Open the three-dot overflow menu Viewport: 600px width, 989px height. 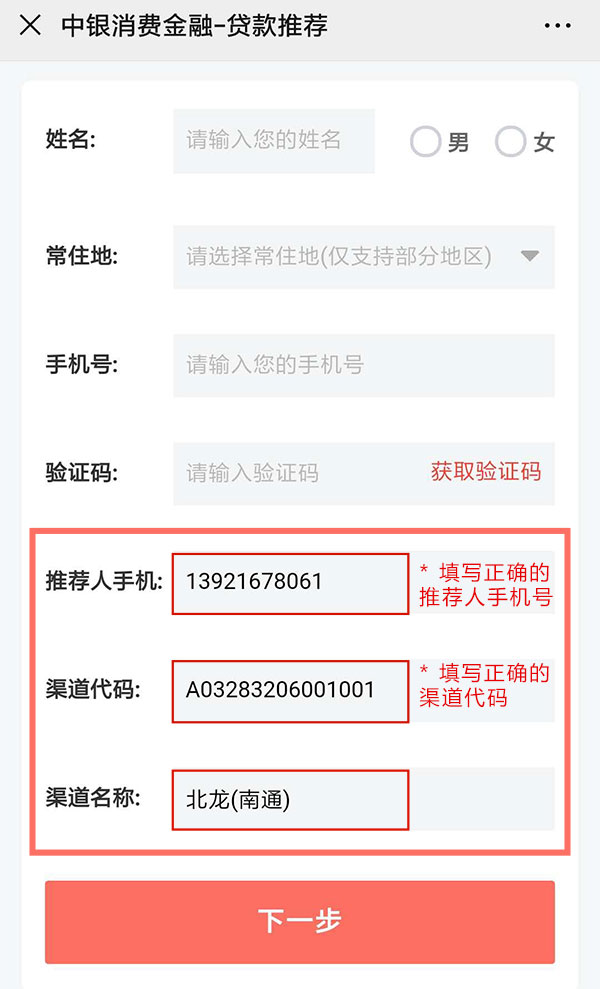tap(558, 26)
